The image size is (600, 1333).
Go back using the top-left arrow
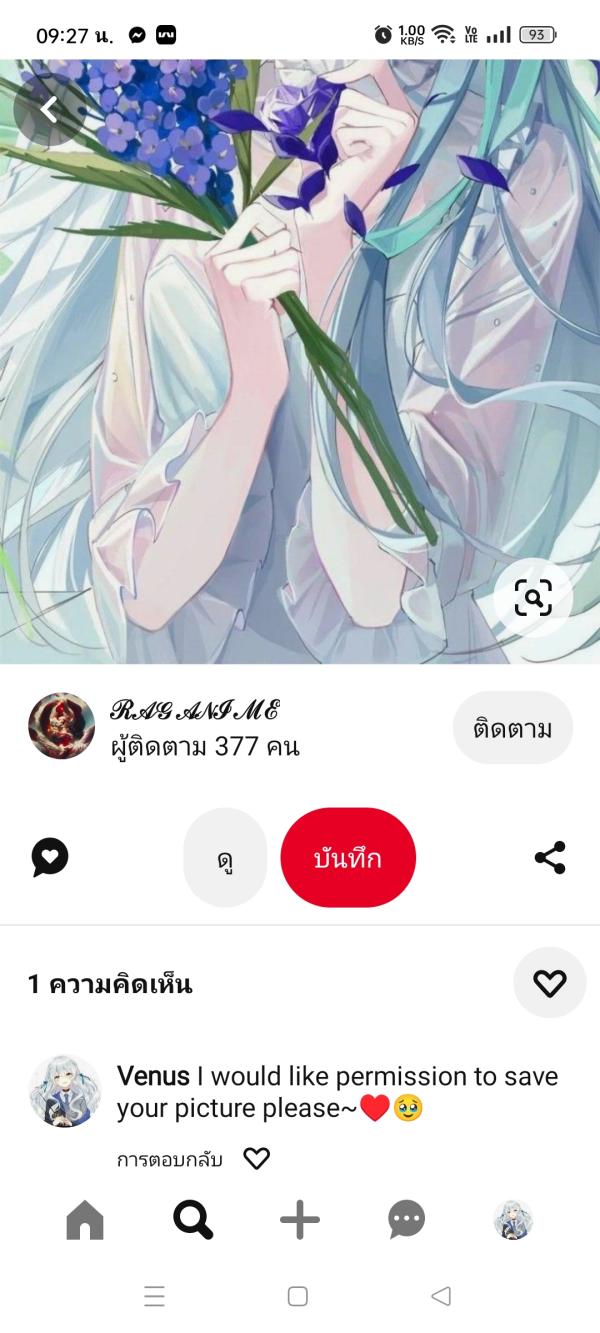click(49, 110)
